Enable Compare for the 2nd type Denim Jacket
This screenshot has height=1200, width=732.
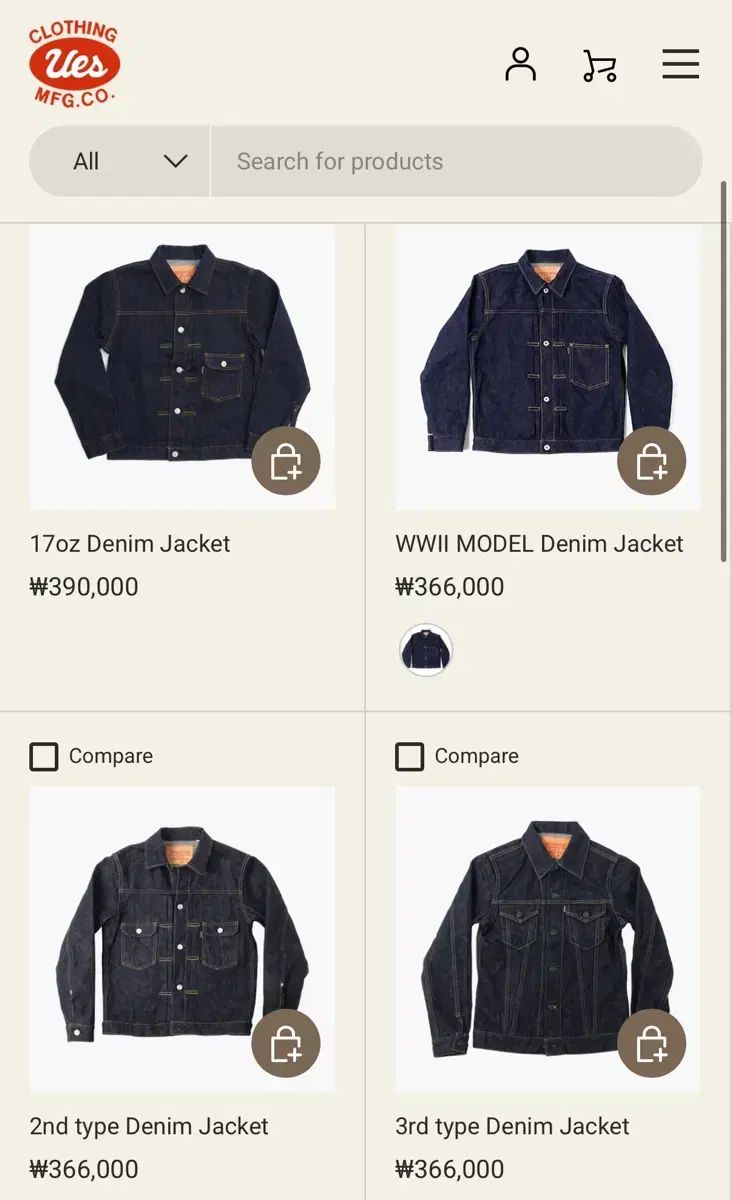coord(44,757)
